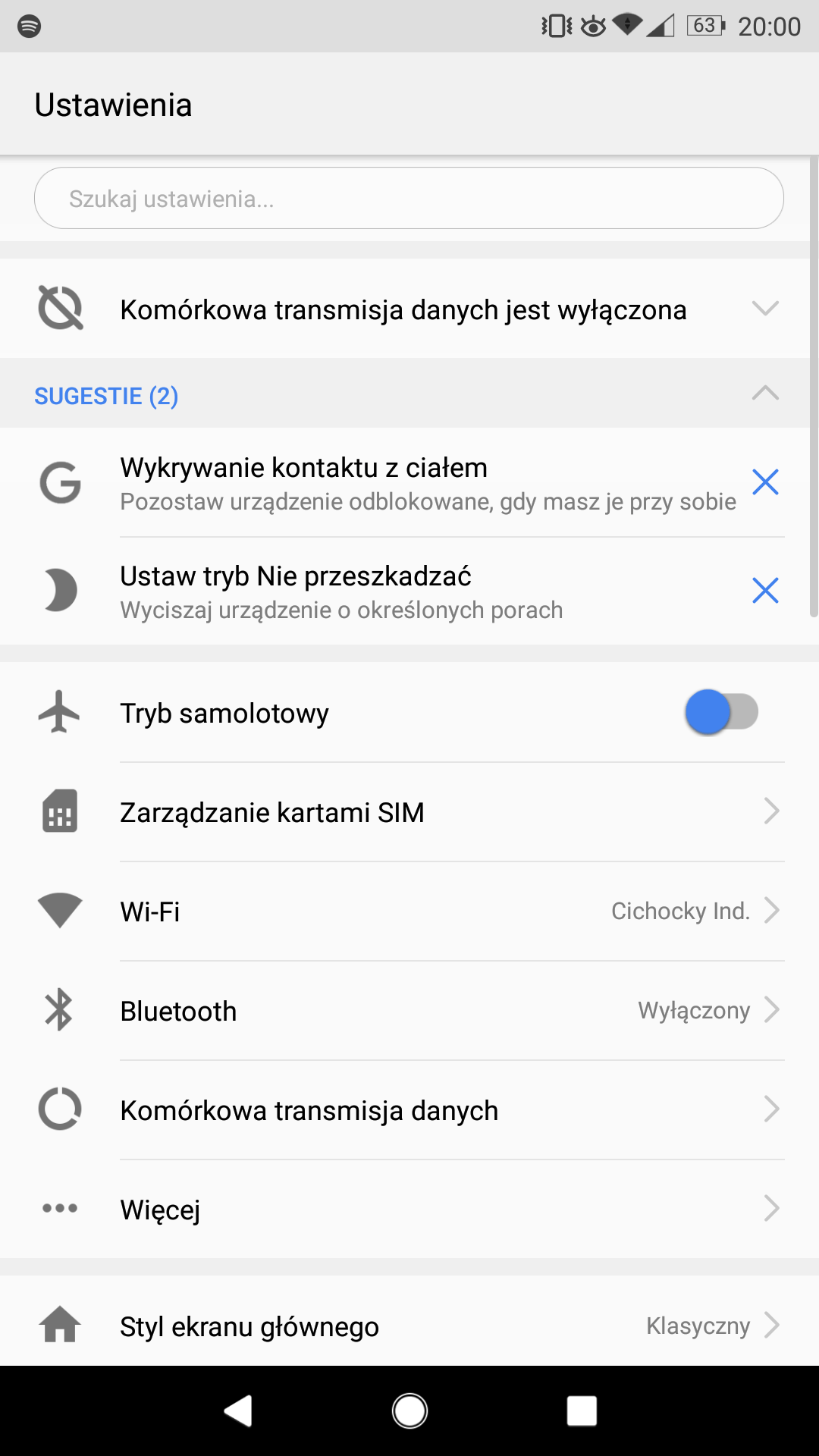The width and height of the screenshot is (819, 1456).
Task: Toggle the Tryb samolotowy switch
Action: (x=721, y=712)
